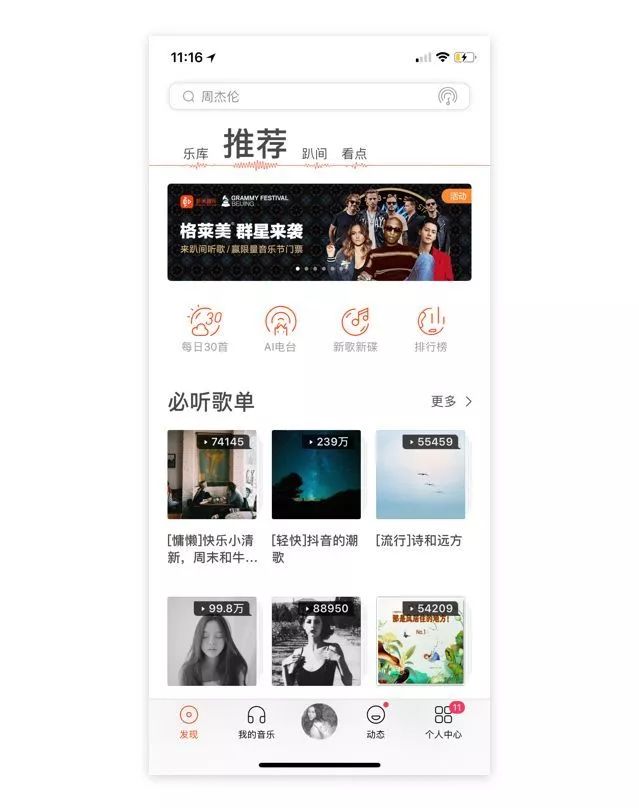Open the 格莱美群星来袭 banner
Image resolution: width=639 pixels, height=808 pixels.
click(x=319, y=232)
